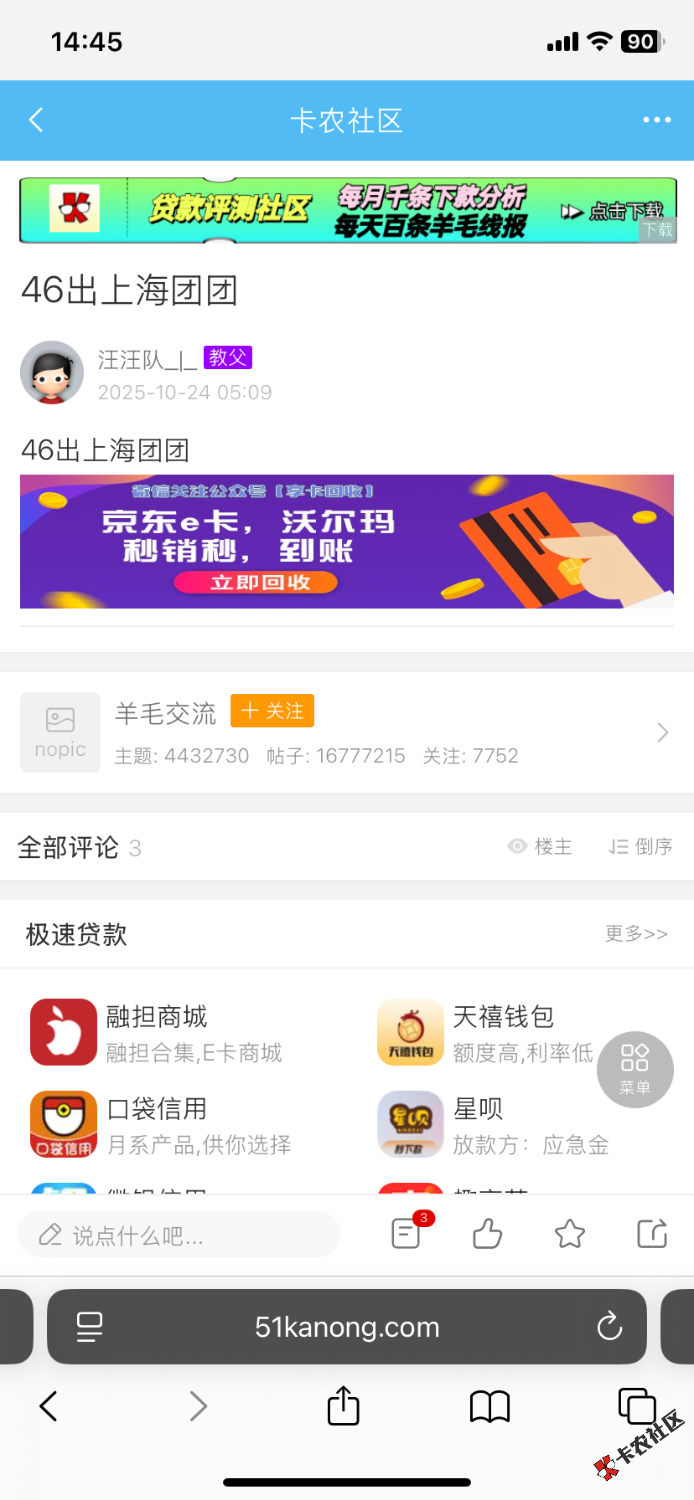Image resolution: width=694 pixels, height=1500 pixels.
Task: Open the 京东e卡 立即回收 banner
Action: coord(347,542)
